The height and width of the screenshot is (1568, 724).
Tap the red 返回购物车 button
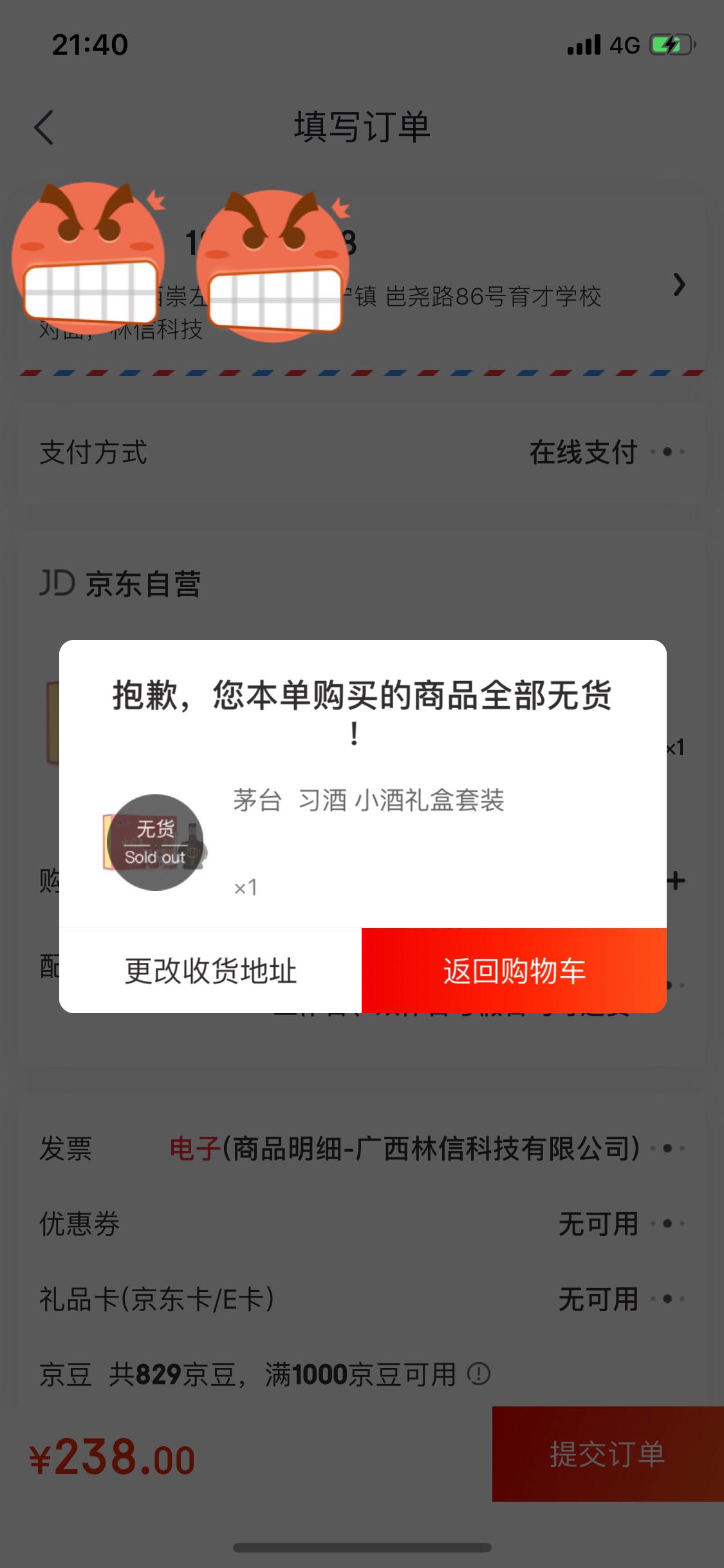514,971
